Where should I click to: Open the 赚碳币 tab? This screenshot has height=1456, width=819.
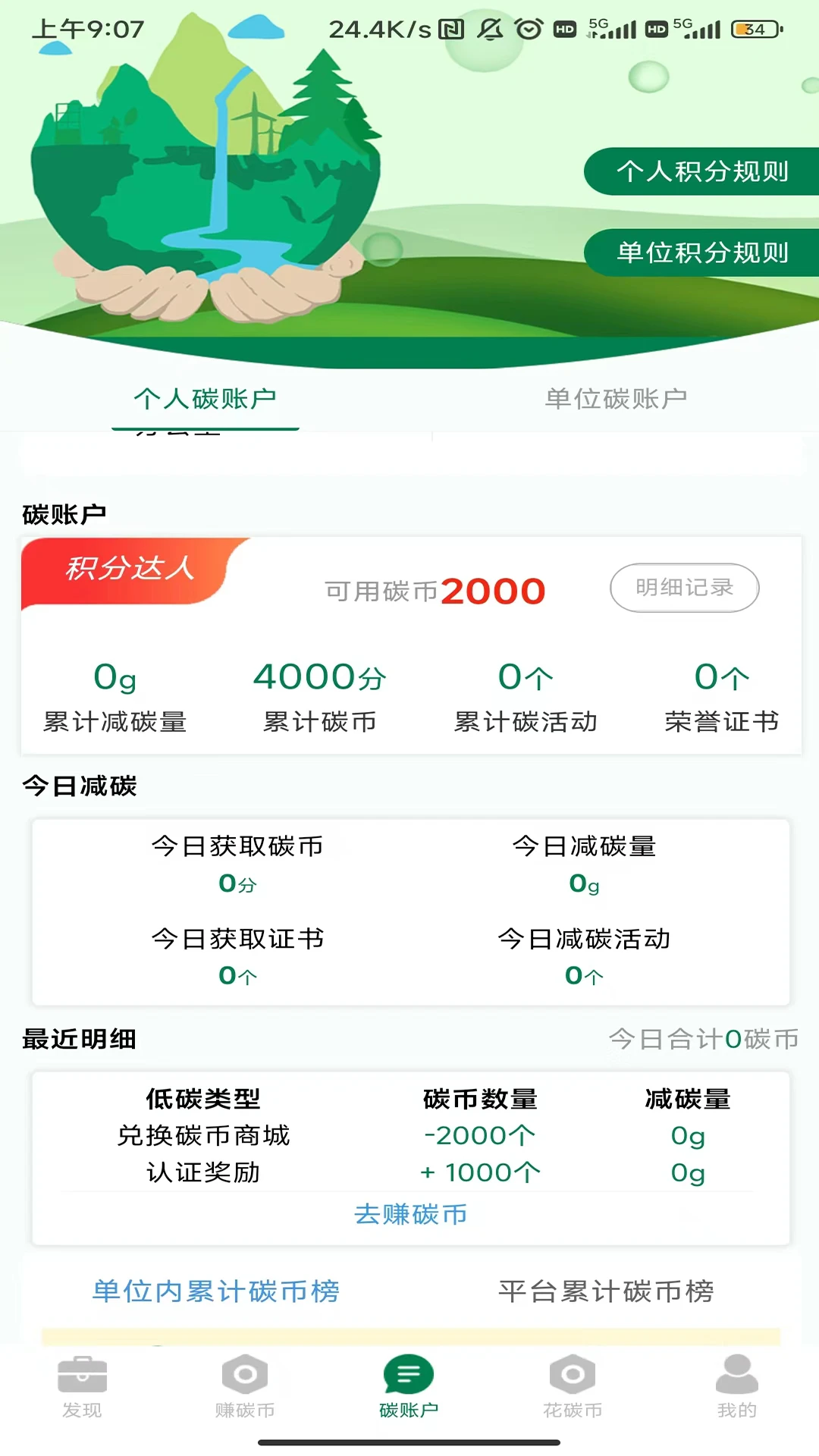pyautogui.click(x=245, y=1387)
